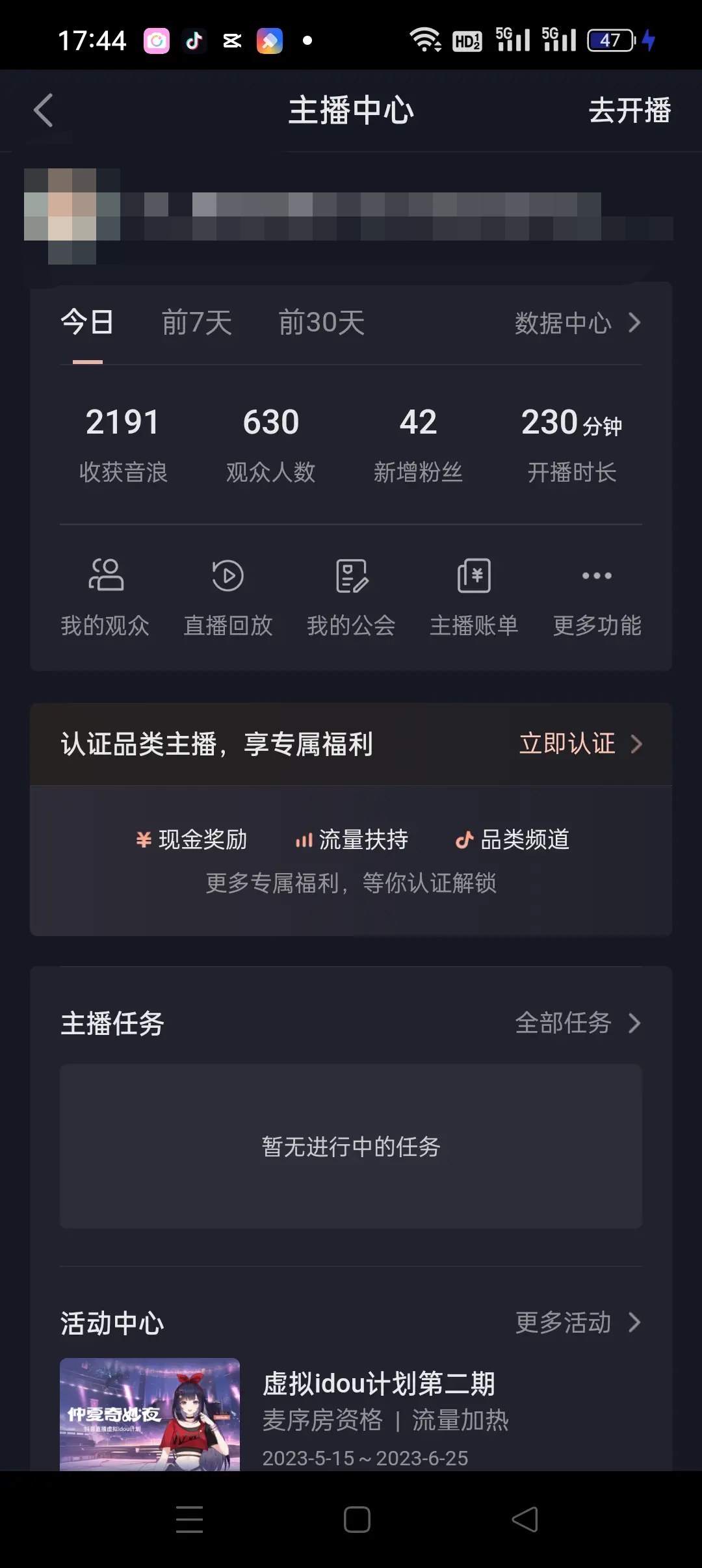Click 去开播 to start streaming
This screenshot has height=1568, width=702.
630,112
